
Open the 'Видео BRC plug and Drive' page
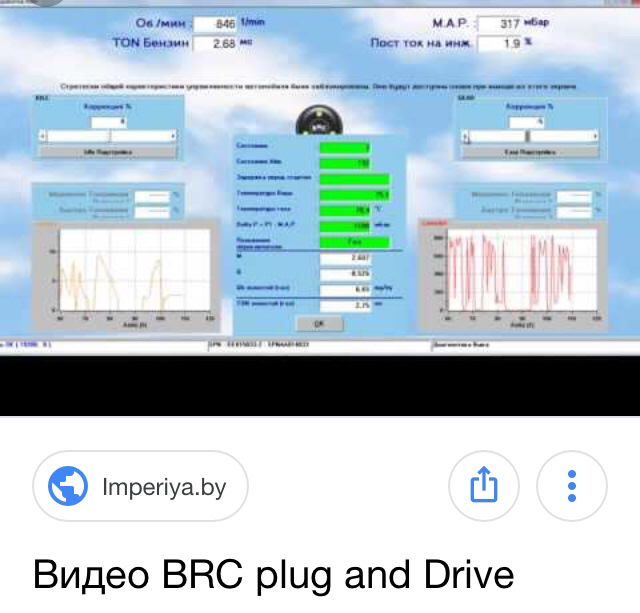pyautogui.click(x=275, y=575)
